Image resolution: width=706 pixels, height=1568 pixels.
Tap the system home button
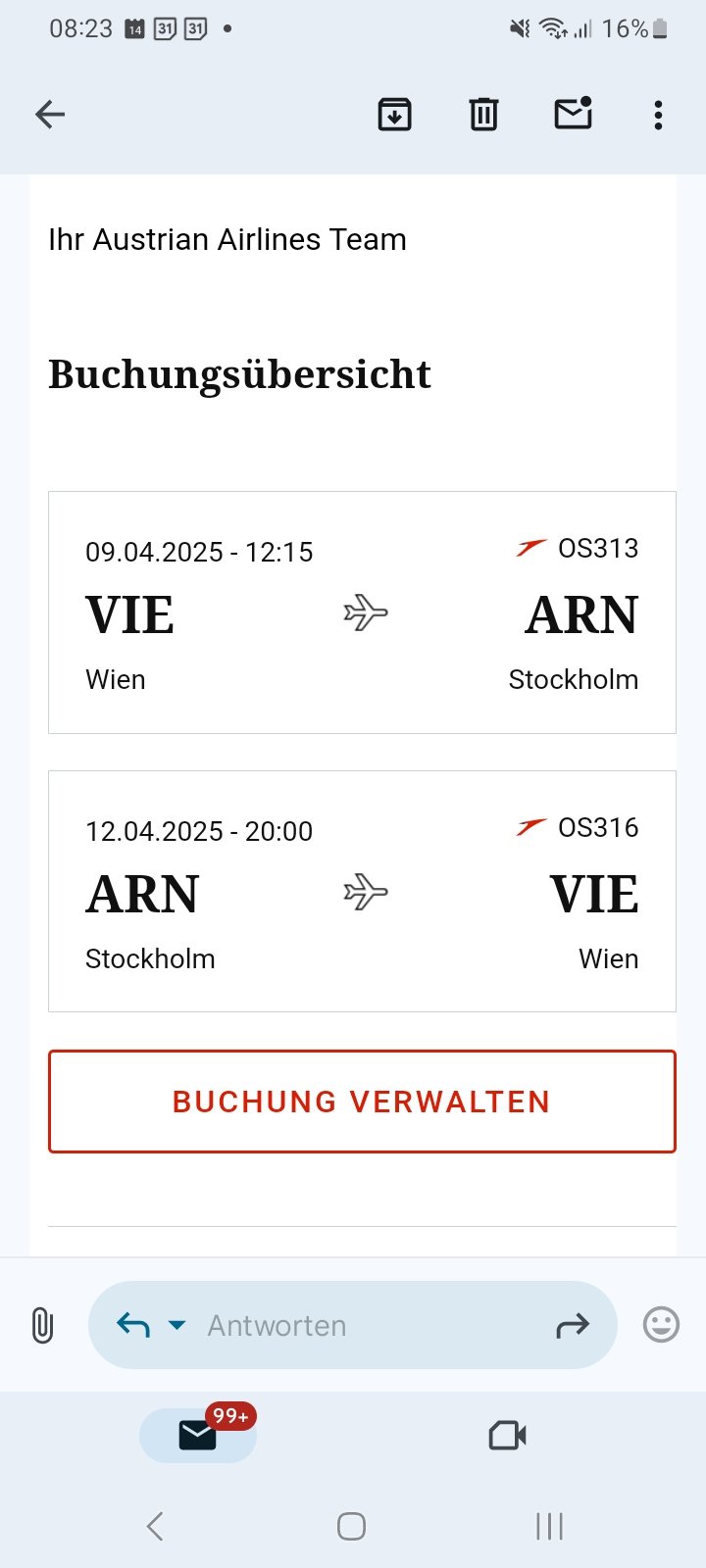point(351,1526)
